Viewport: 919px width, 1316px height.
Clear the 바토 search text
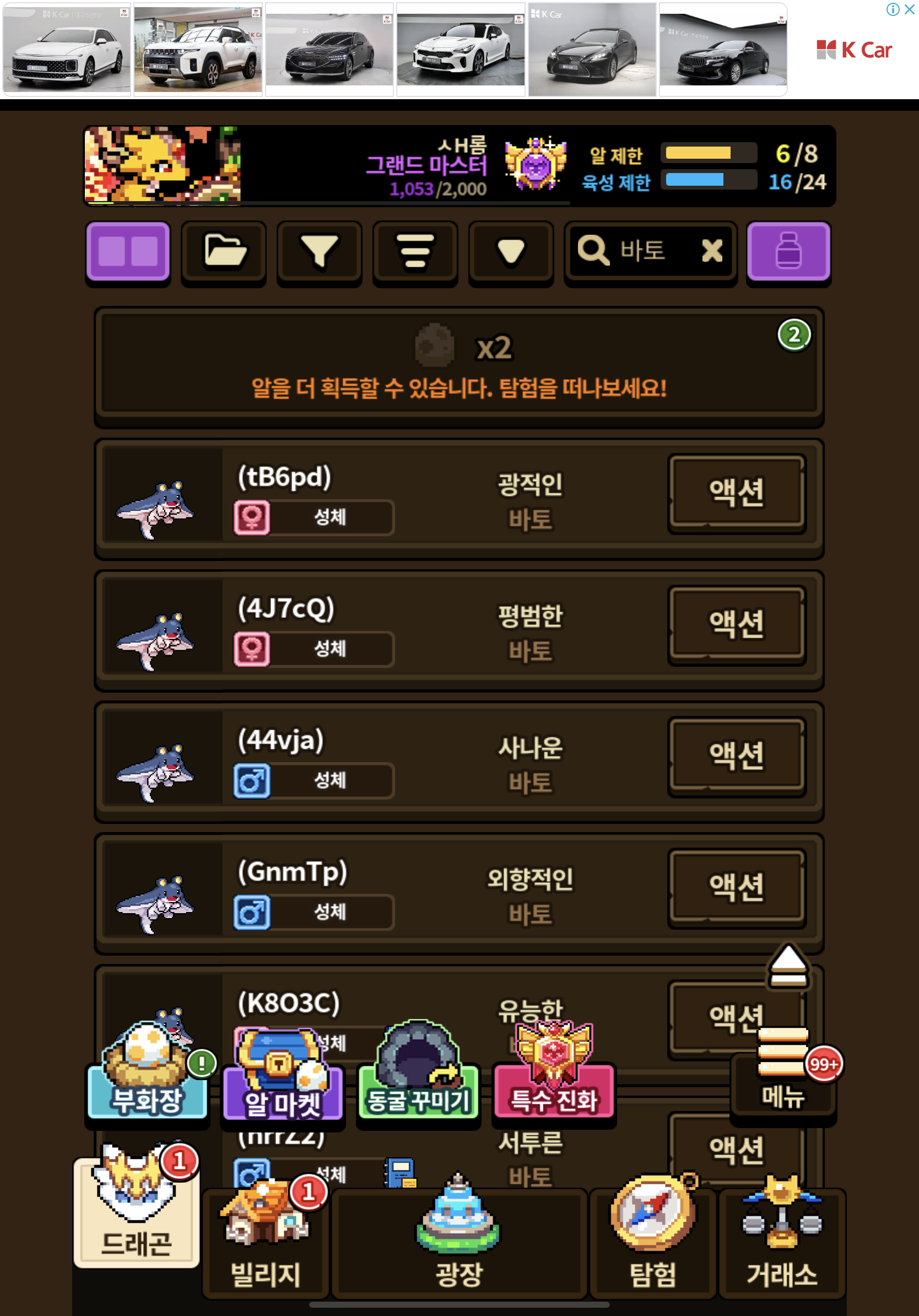point(712,251)
